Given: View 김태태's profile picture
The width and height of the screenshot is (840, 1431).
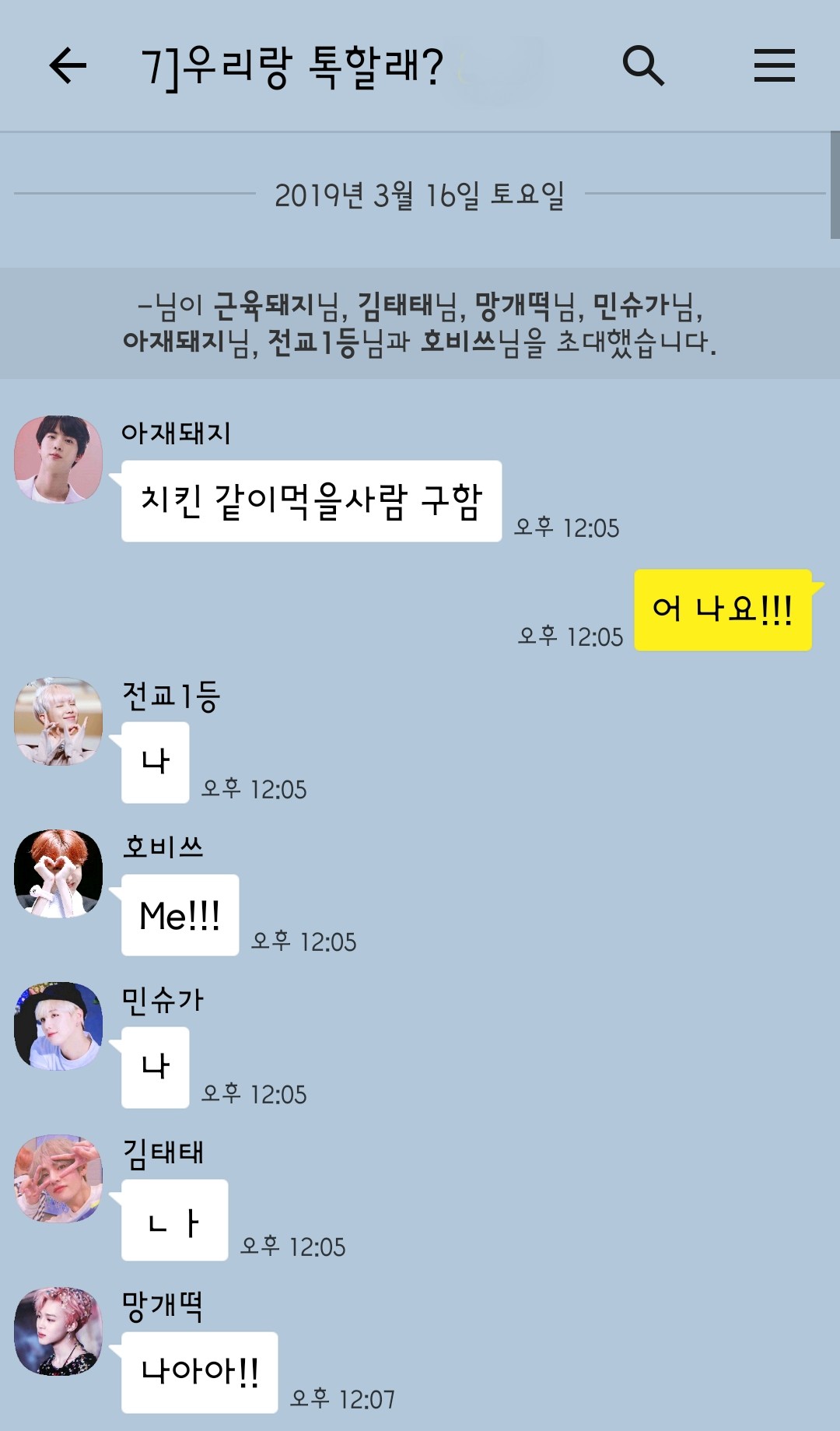Looking at the screenshot, I should coord(58,1178).
